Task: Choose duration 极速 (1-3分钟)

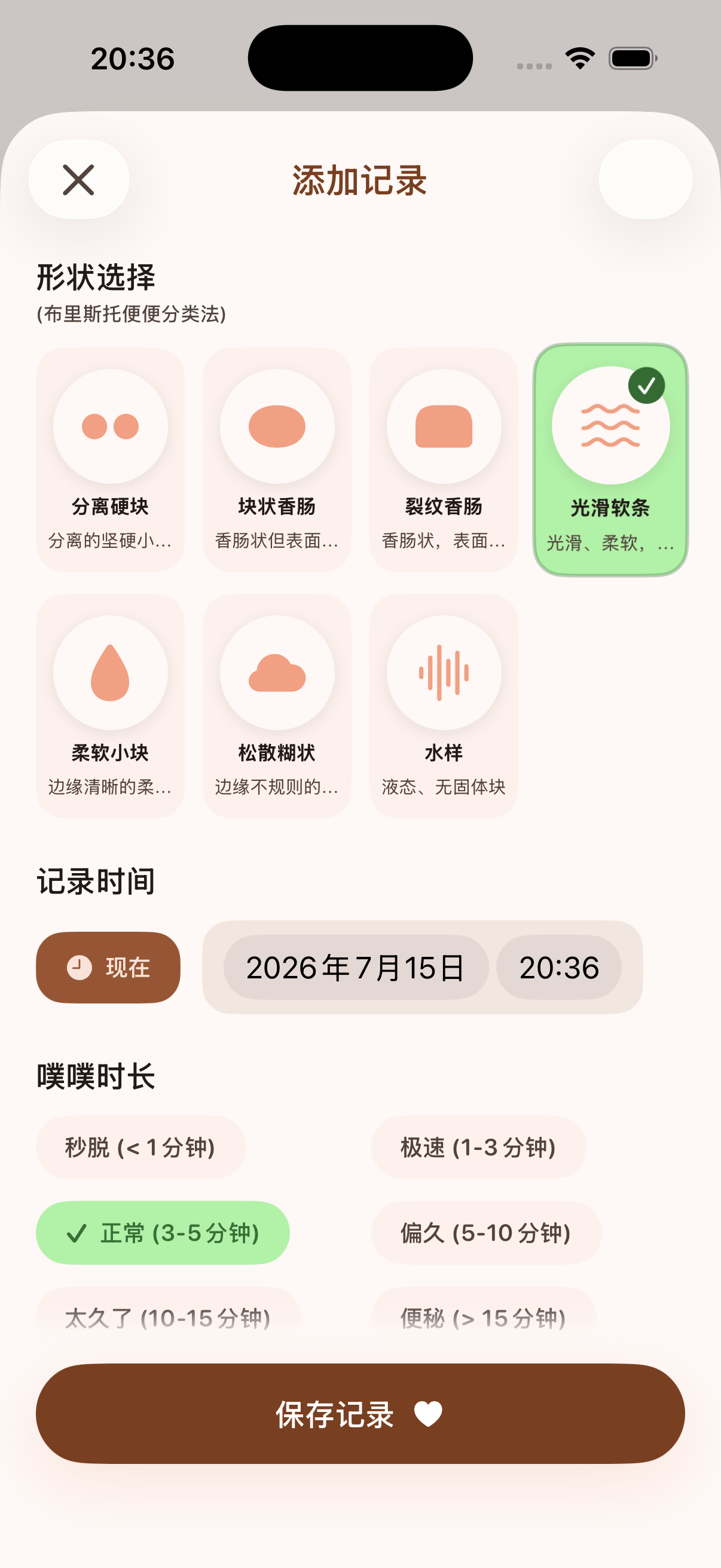Action: (x=478, y=1148)
